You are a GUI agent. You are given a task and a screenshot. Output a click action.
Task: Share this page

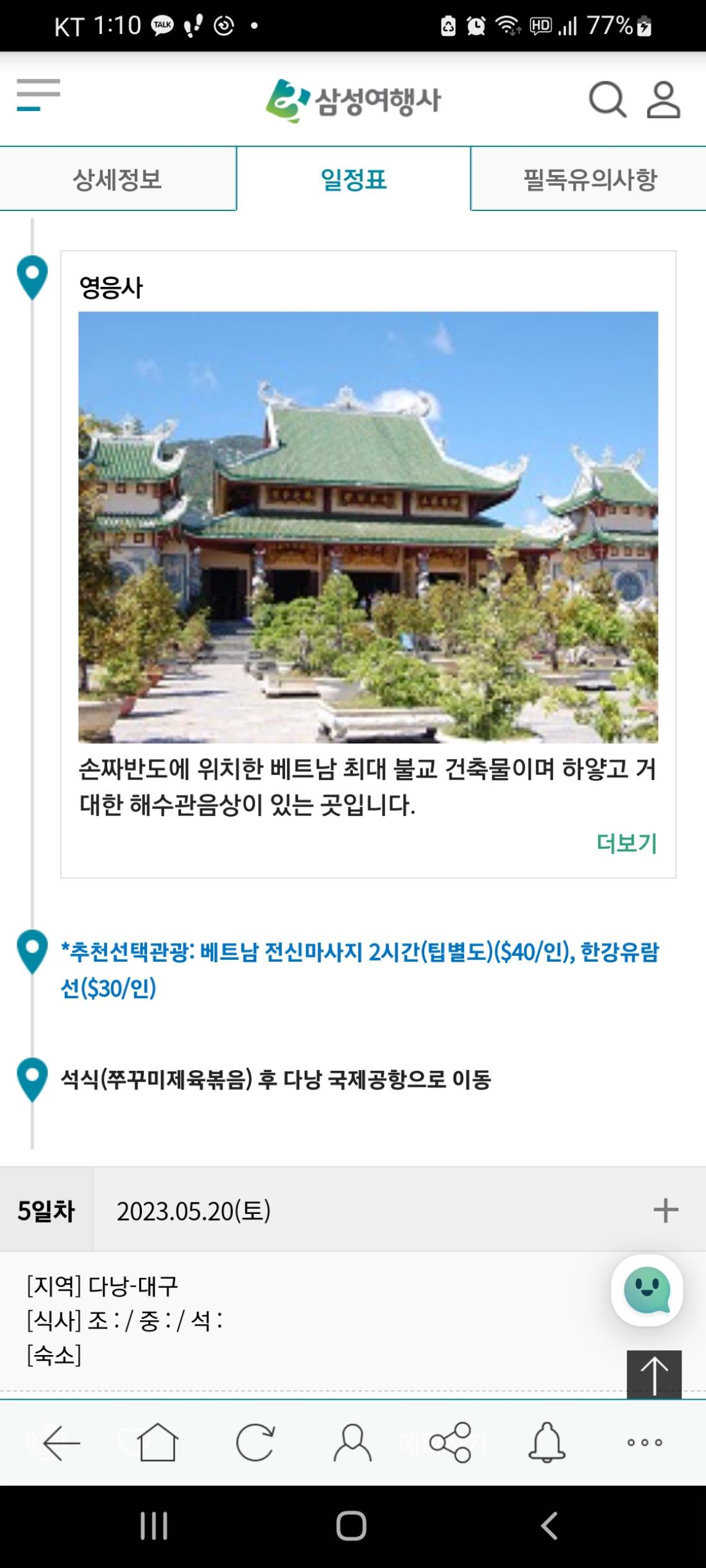pyautogui.click(x=450, y=1443)
